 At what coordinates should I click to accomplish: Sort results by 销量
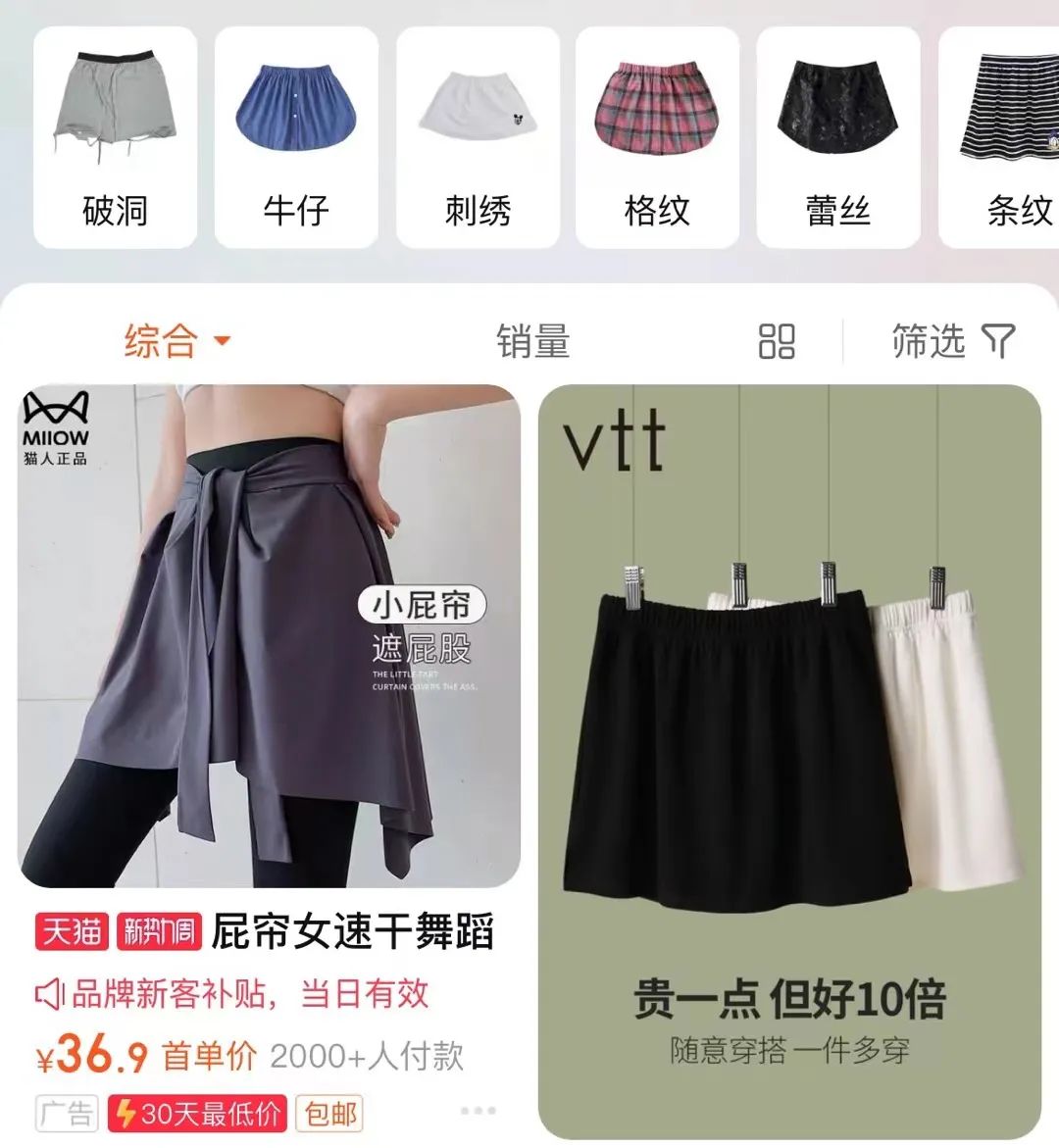[532, 342]
